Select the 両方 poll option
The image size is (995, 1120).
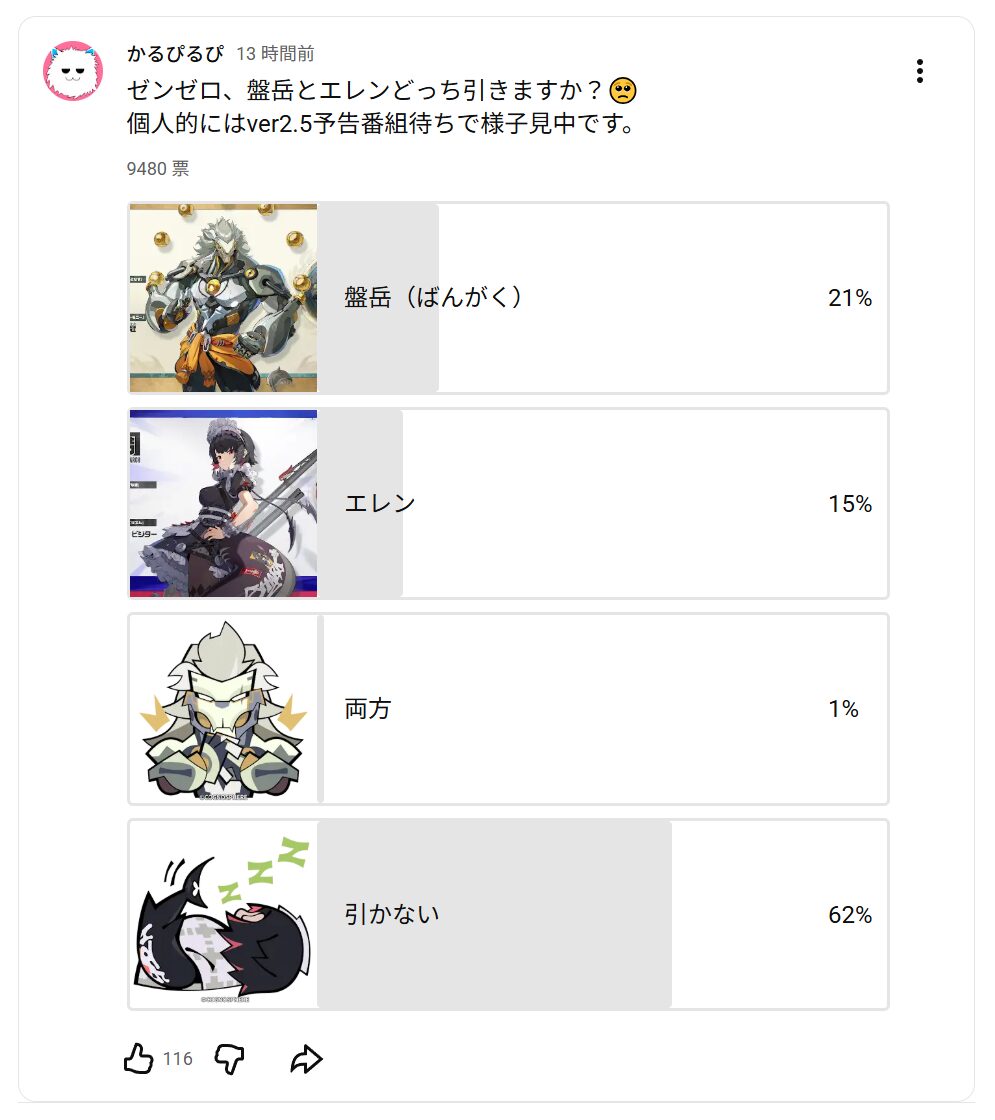(508, 709)
